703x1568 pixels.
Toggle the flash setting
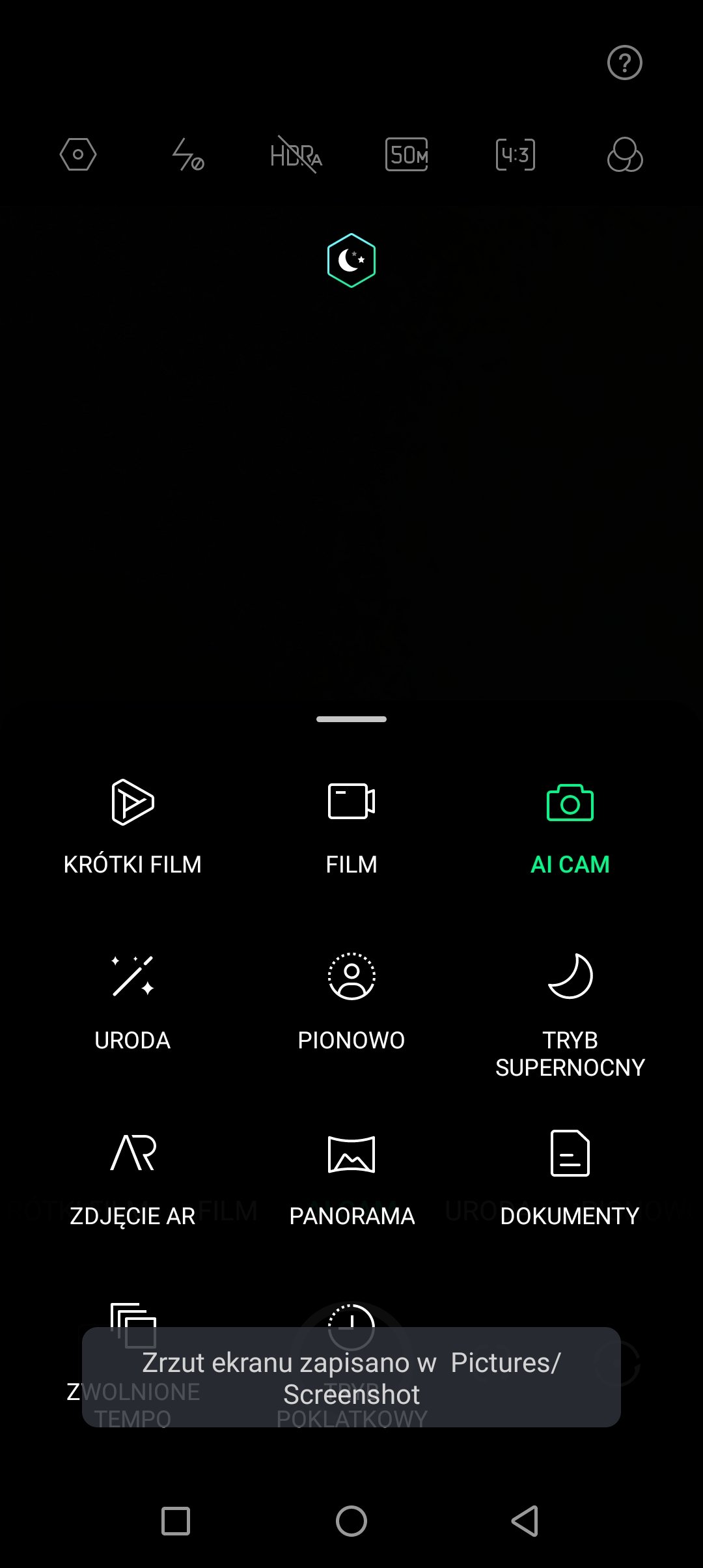click(x=187, y=155)
